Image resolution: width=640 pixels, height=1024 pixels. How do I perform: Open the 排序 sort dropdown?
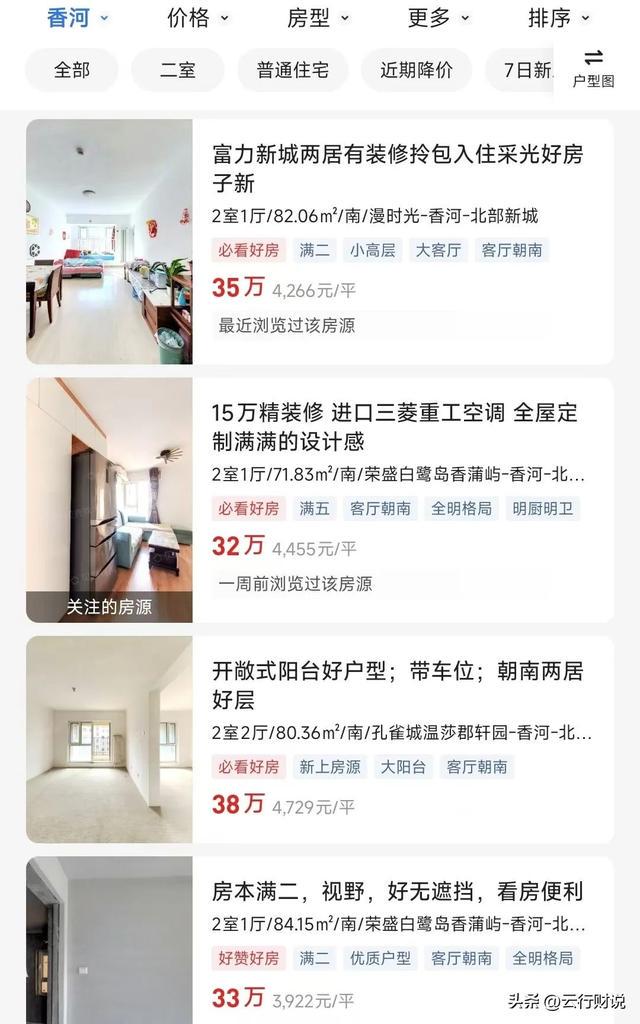(558, 18)
